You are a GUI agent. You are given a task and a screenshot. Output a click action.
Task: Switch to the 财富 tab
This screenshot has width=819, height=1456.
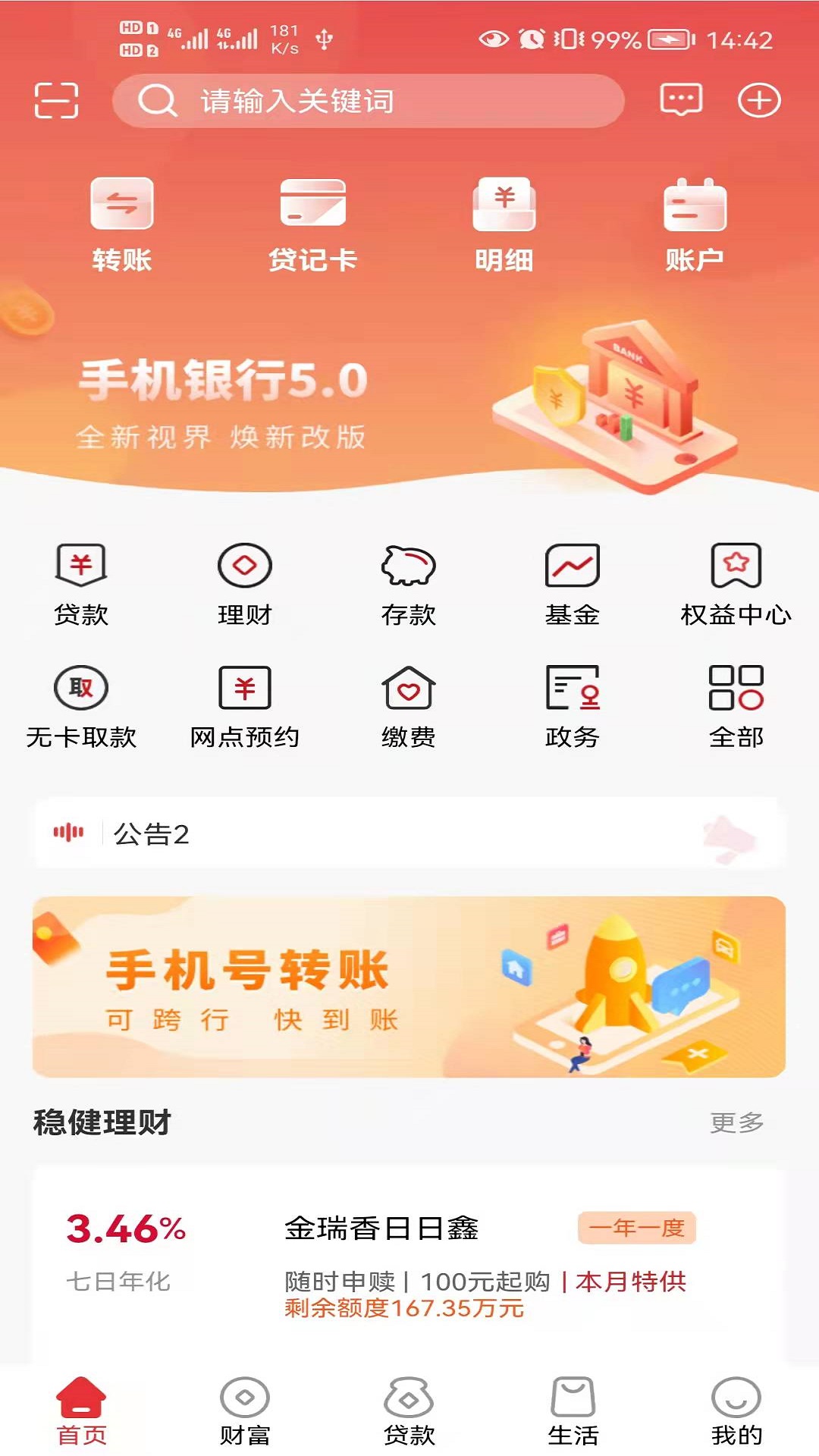pyautogui.click(x=244, y=1411)
